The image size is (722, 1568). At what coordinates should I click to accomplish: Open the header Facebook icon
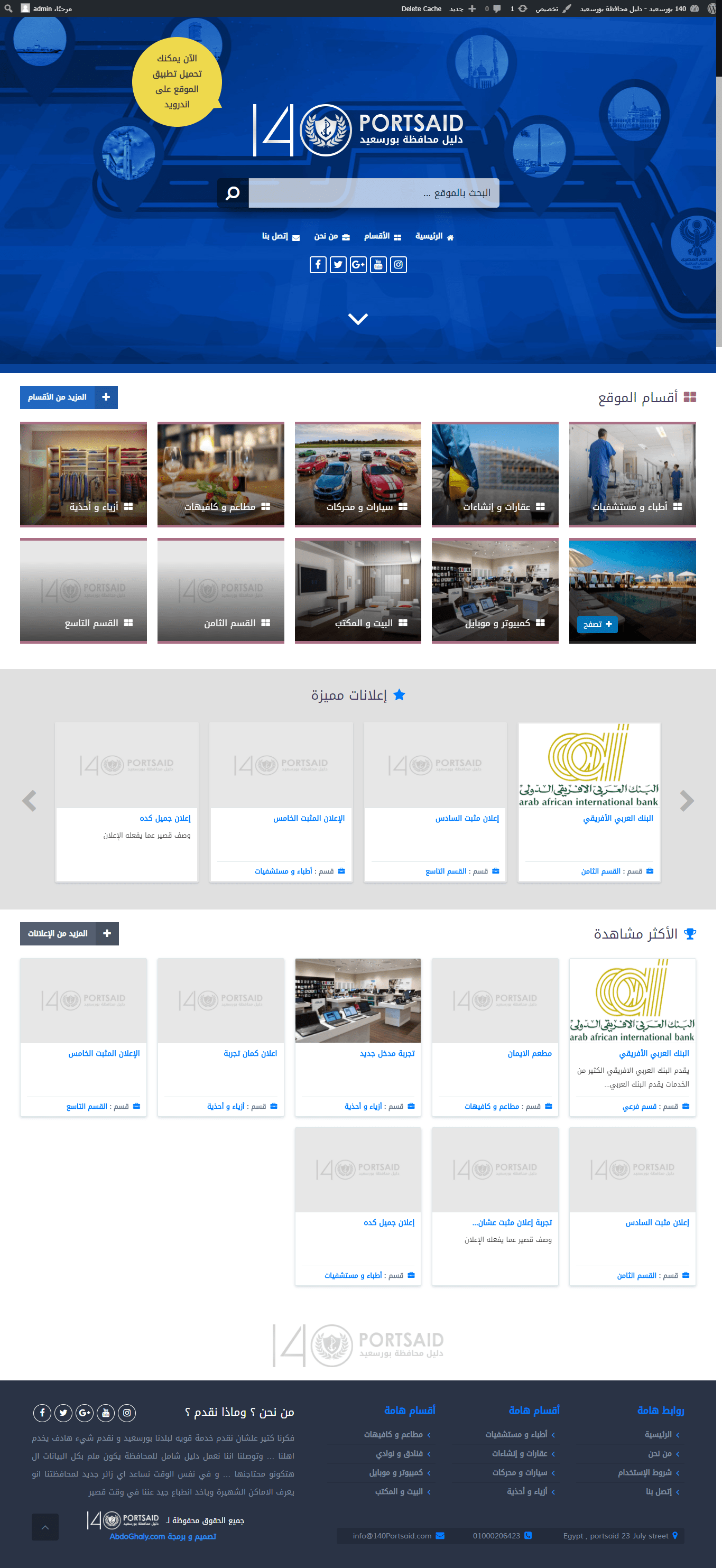[318, 265]
